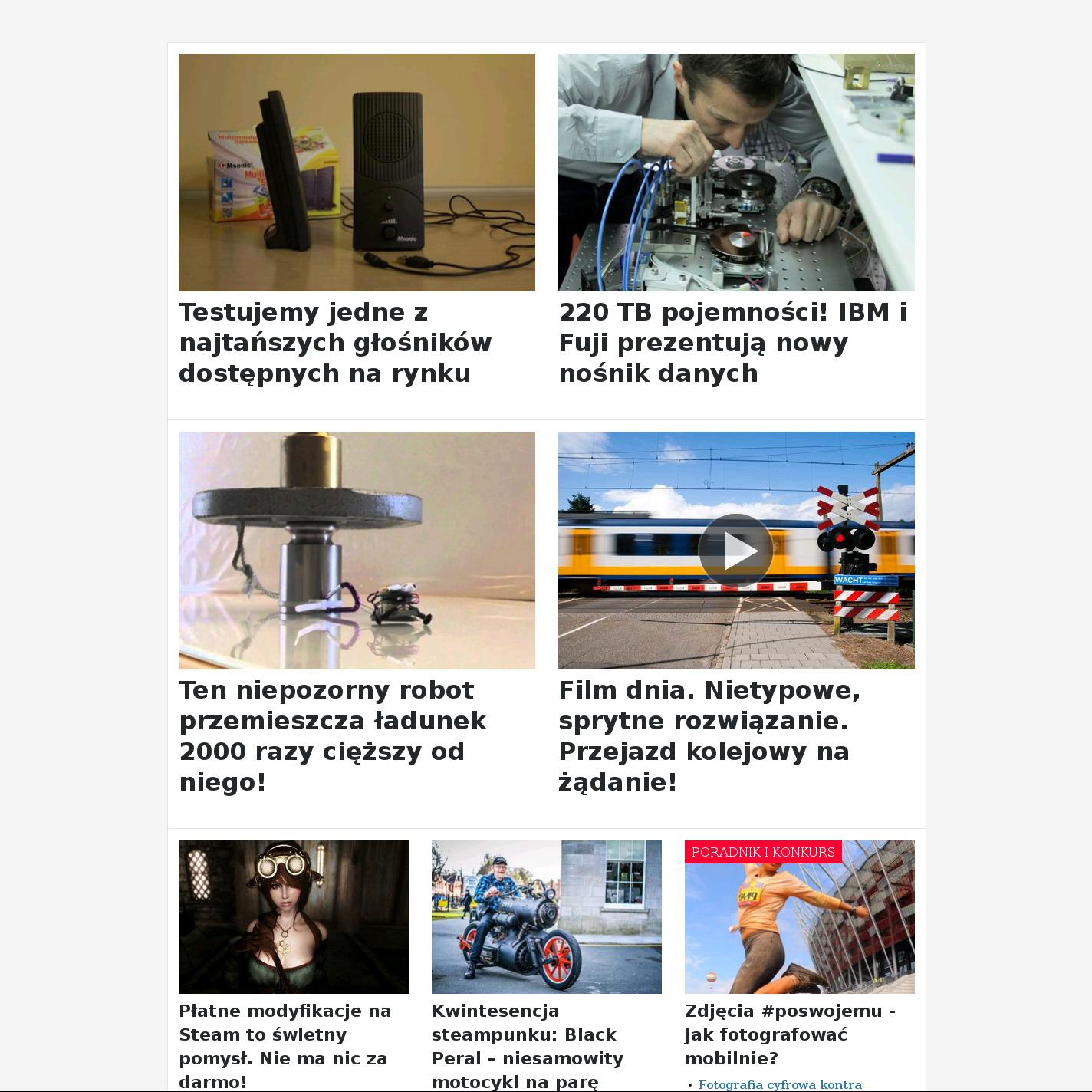Image resolution: width=1092 pixels, height=1092 pixels.
Task: Open the steampunk girl Steam mods image
Action: pos(294,916)
